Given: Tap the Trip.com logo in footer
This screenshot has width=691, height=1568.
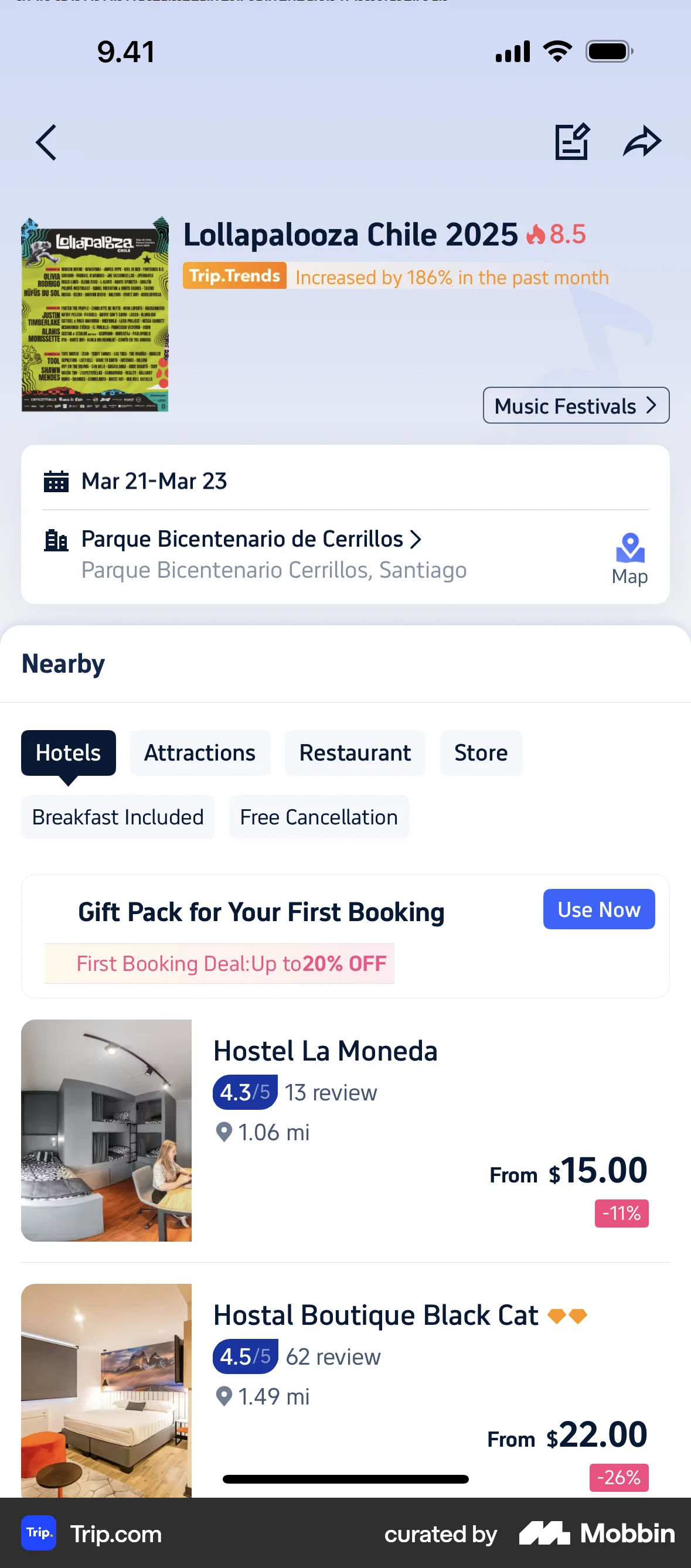Looking at the screenshot, I should [x=38, y=1534].
